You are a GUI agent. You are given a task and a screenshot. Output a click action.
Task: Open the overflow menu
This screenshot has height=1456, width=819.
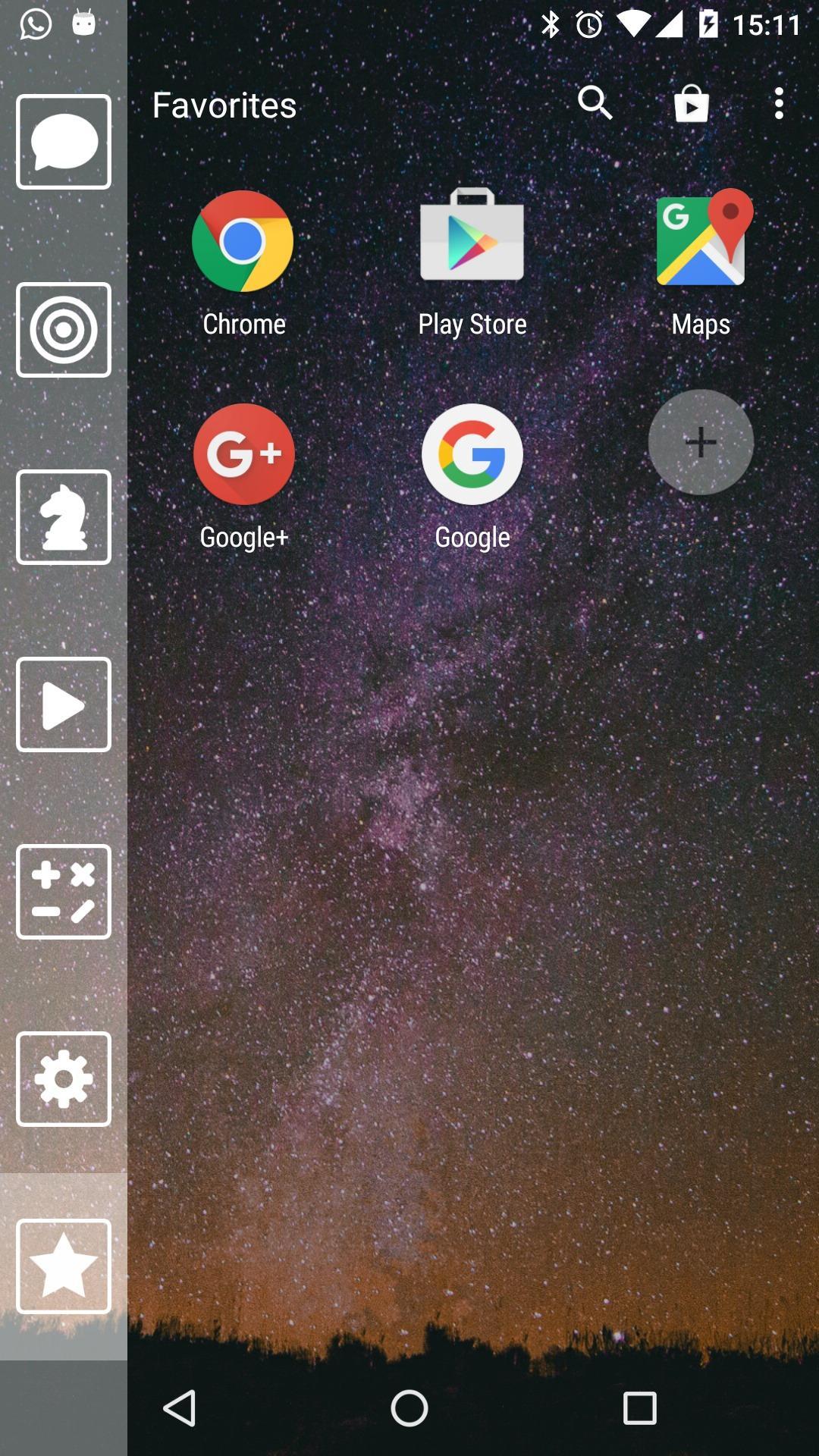coord(779,104)
